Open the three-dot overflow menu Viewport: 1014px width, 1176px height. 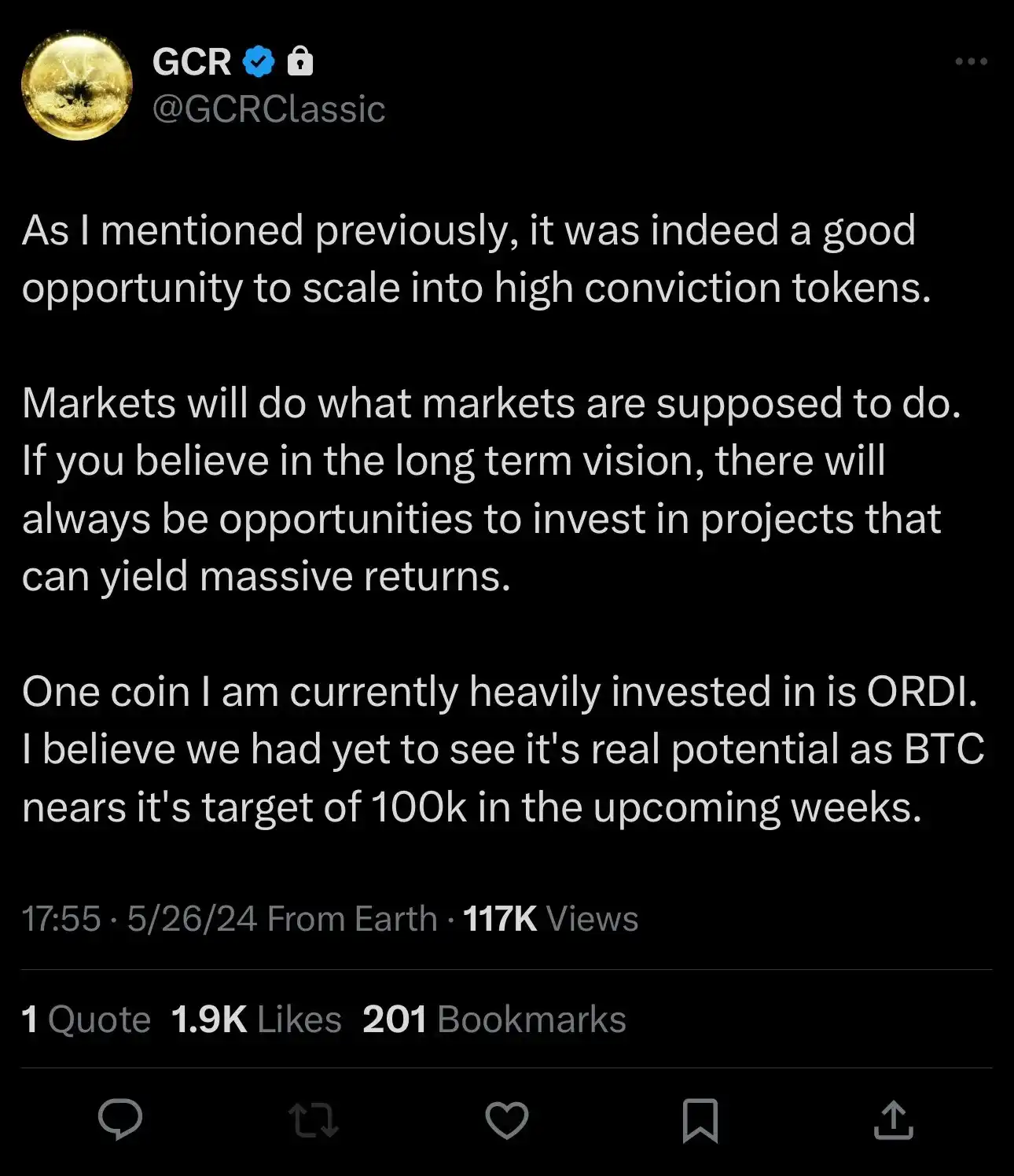pyautogui.click(x=971, y=61)
